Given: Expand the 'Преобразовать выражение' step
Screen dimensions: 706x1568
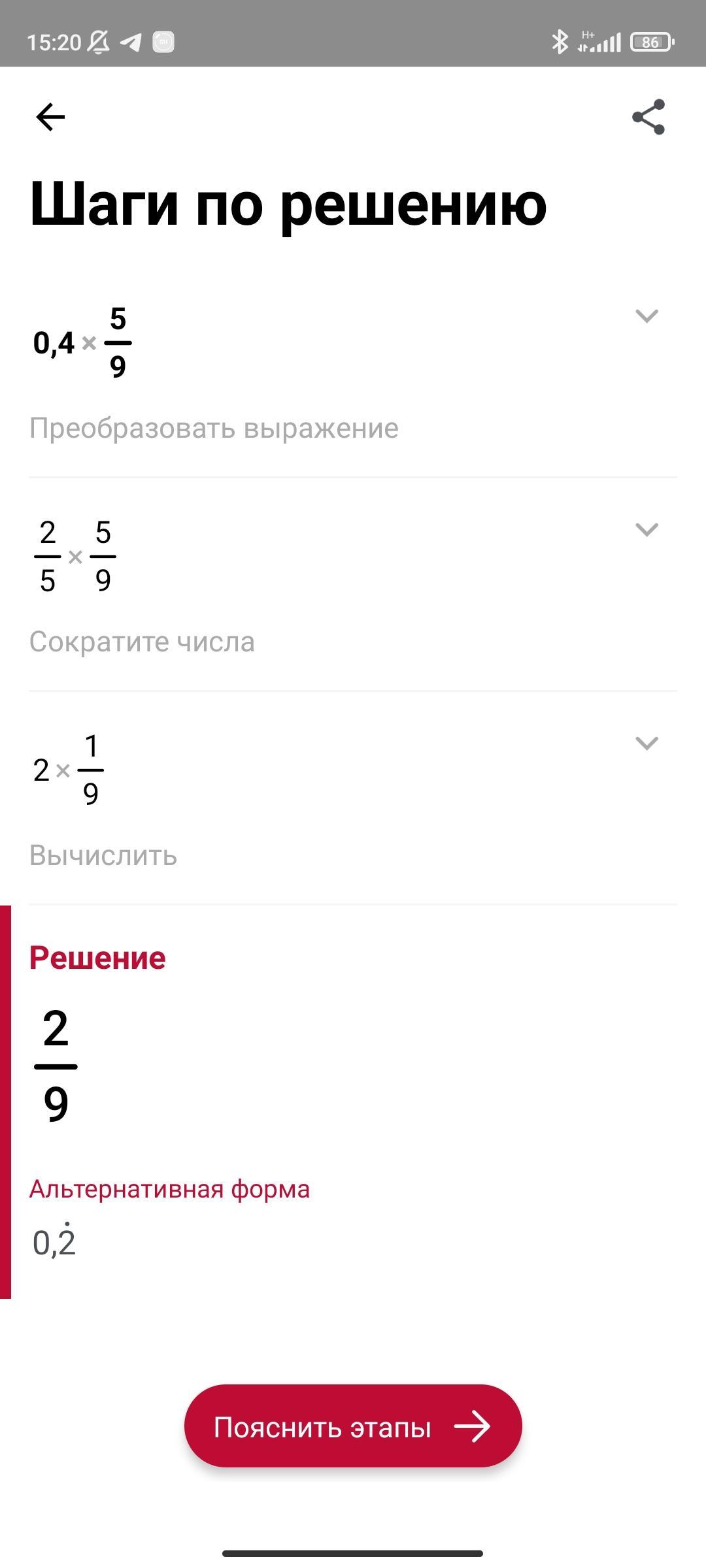Looking at the screenshot, I should (x=647, y=316).
